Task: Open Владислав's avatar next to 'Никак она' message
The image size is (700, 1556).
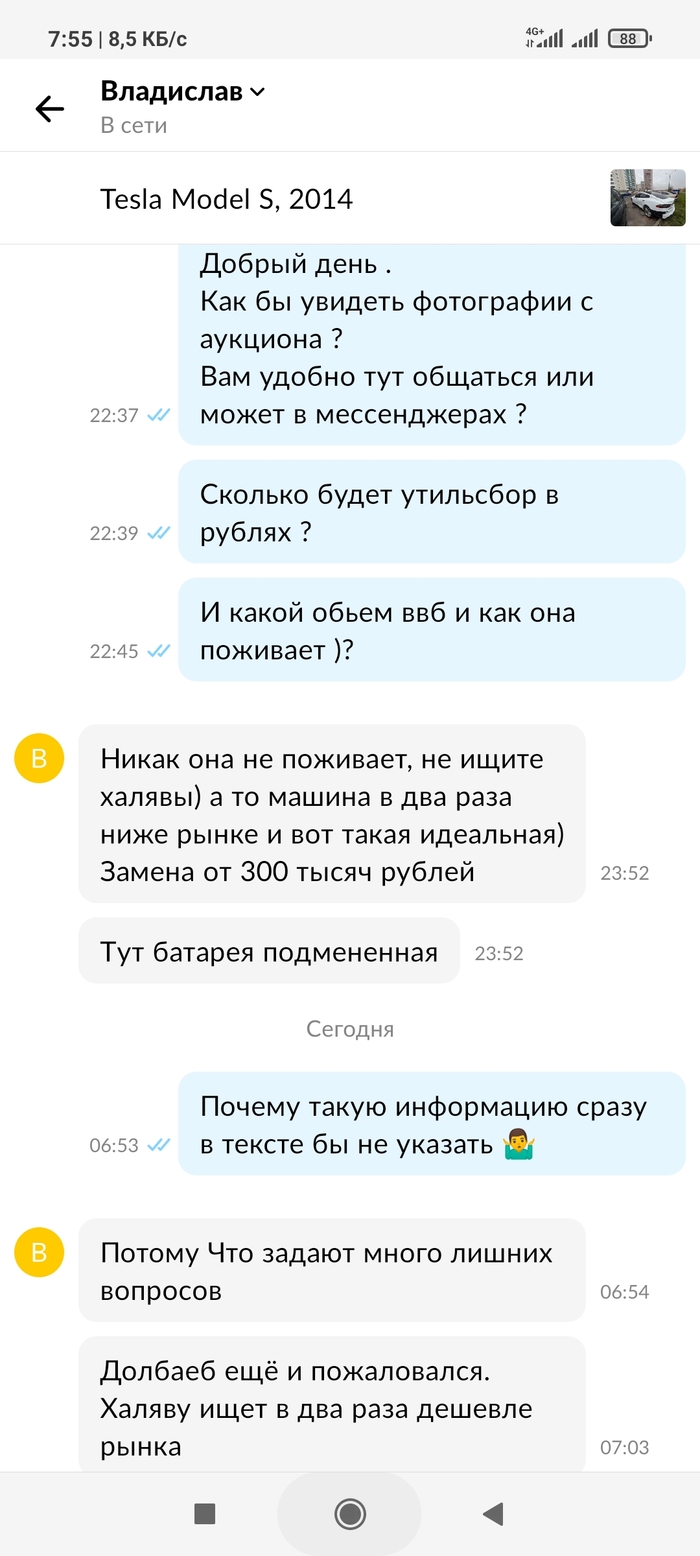Action: (x=39, y=758)
